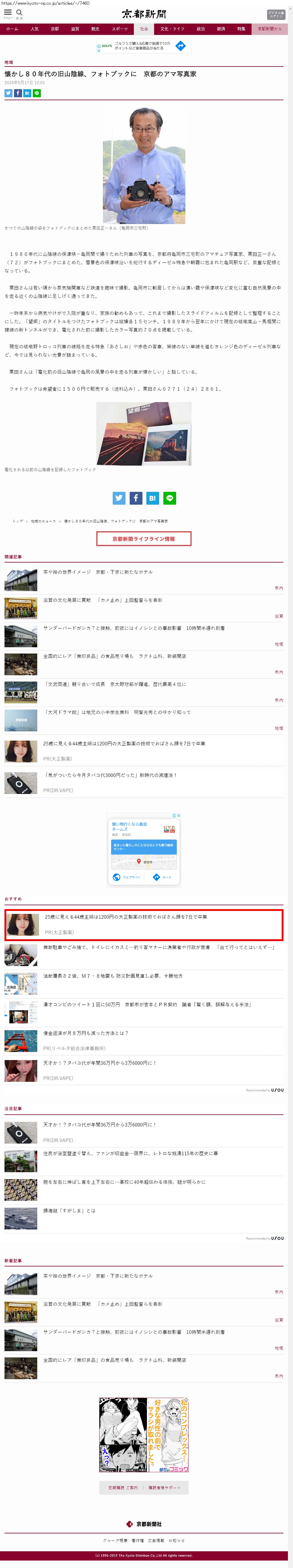The height and width of the screenshot is (1568, 293).
Task: Switch to the 滋賀 tab
Action: pos(75,29)
